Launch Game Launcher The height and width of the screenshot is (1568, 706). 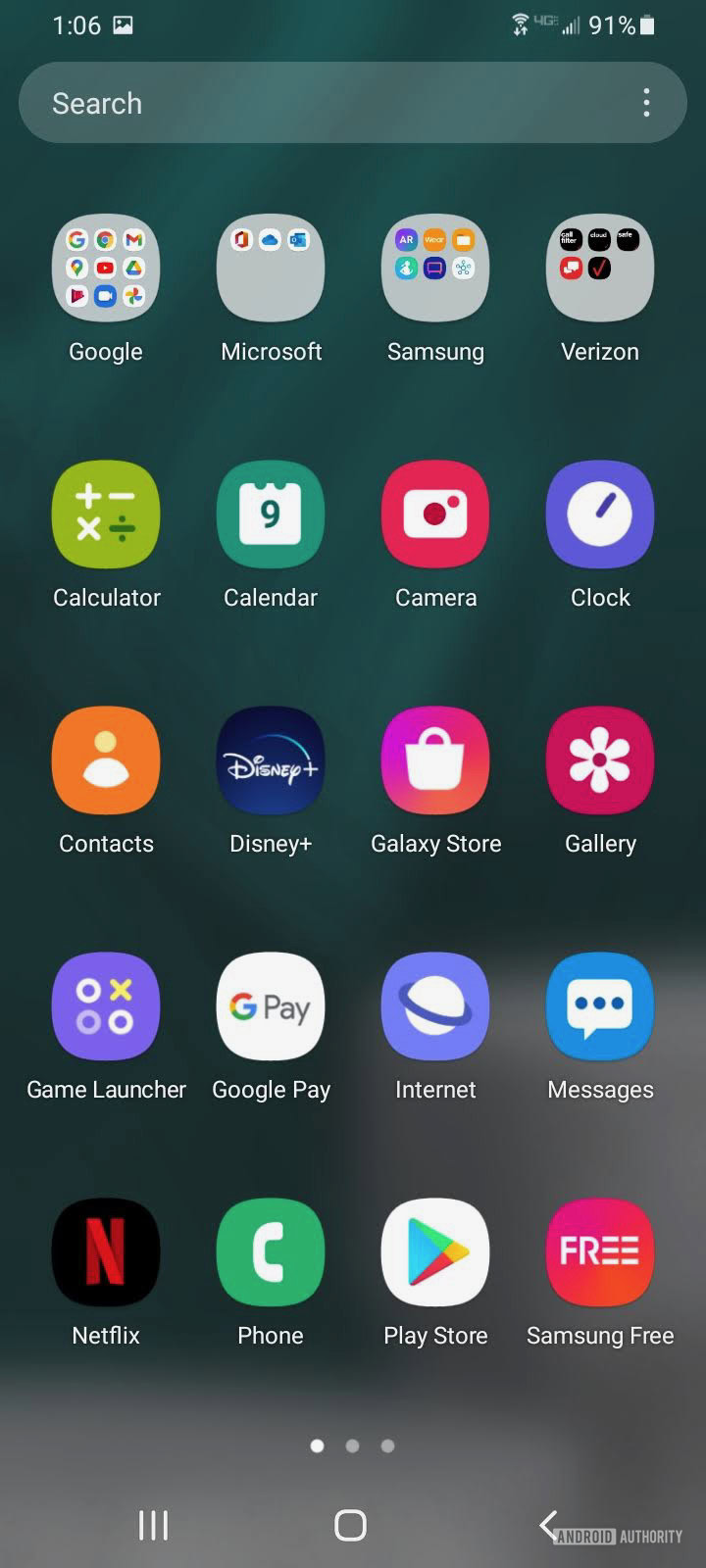click(x=106, y=1006)
